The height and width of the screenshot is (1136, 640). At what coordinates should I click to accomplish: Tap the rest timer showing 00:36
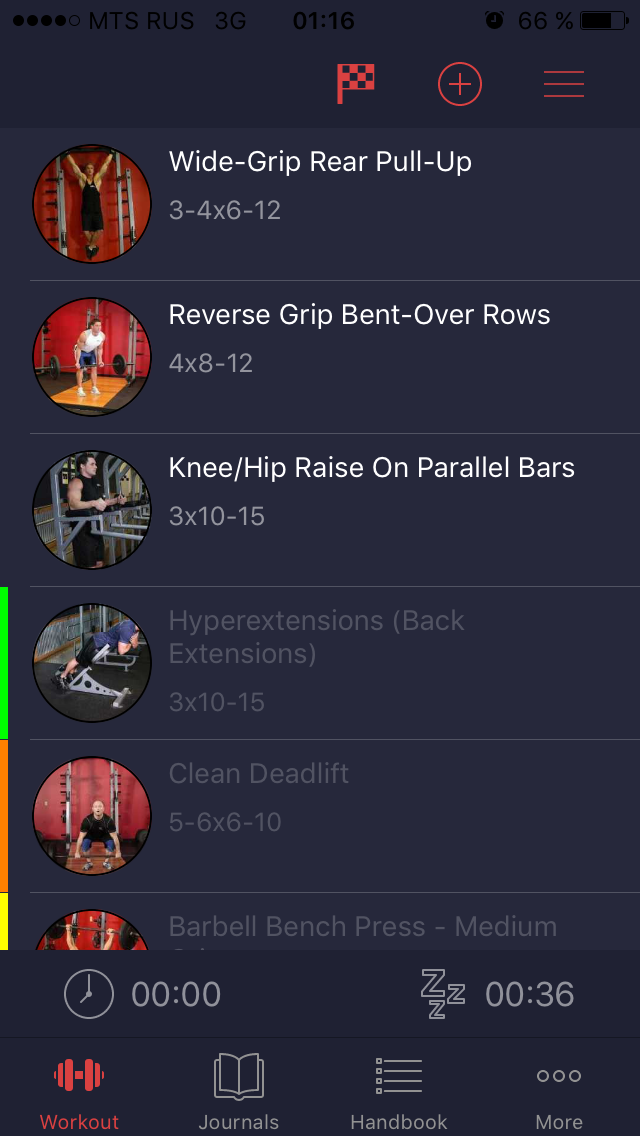(x=498, y=994)
